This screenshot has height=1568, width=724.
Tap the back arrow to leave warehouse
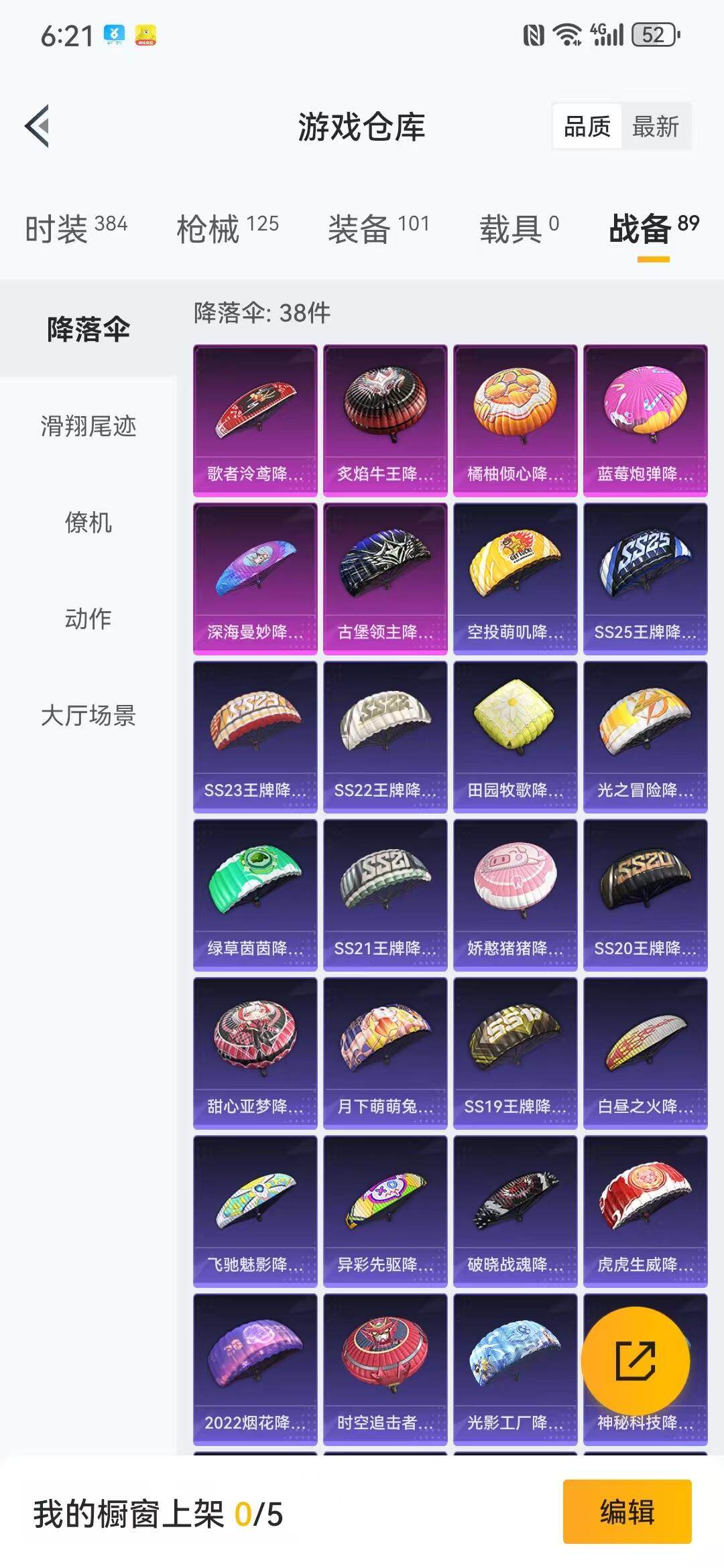[38, 127]
